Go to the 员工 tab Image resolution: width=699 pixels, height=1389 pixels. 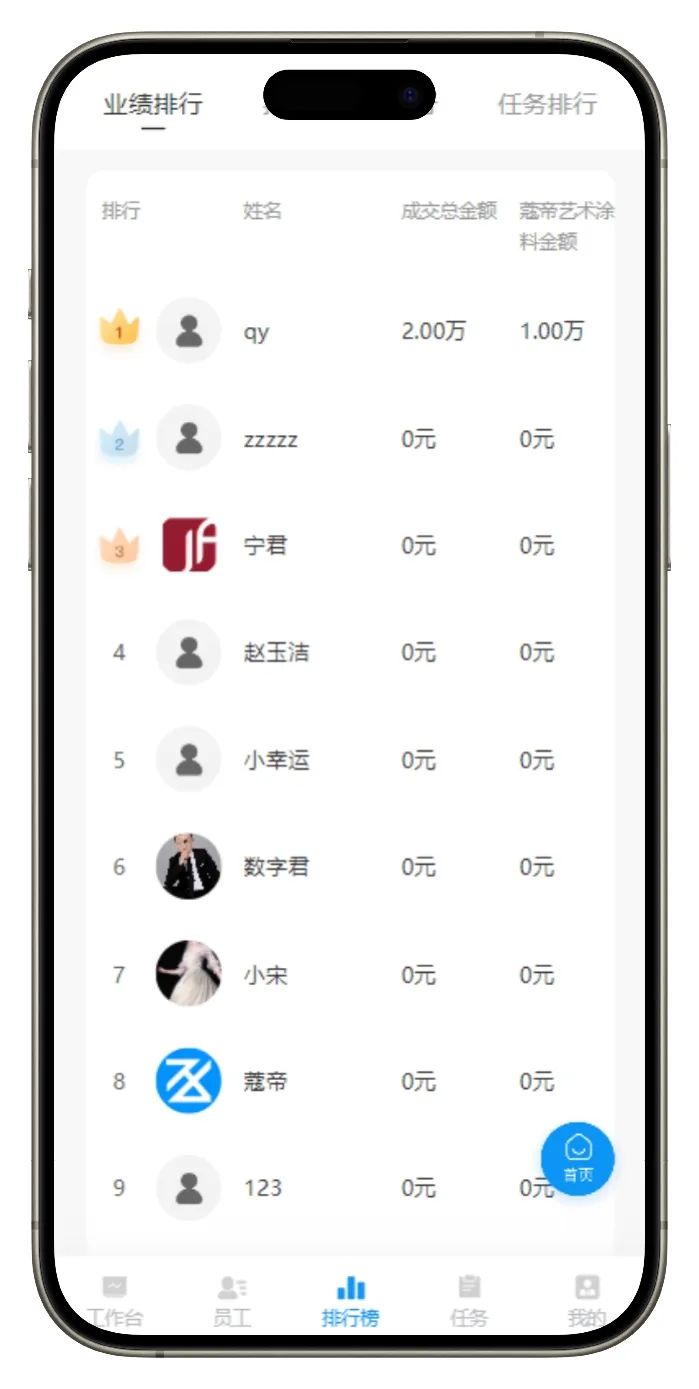(x=232, y=1300)
